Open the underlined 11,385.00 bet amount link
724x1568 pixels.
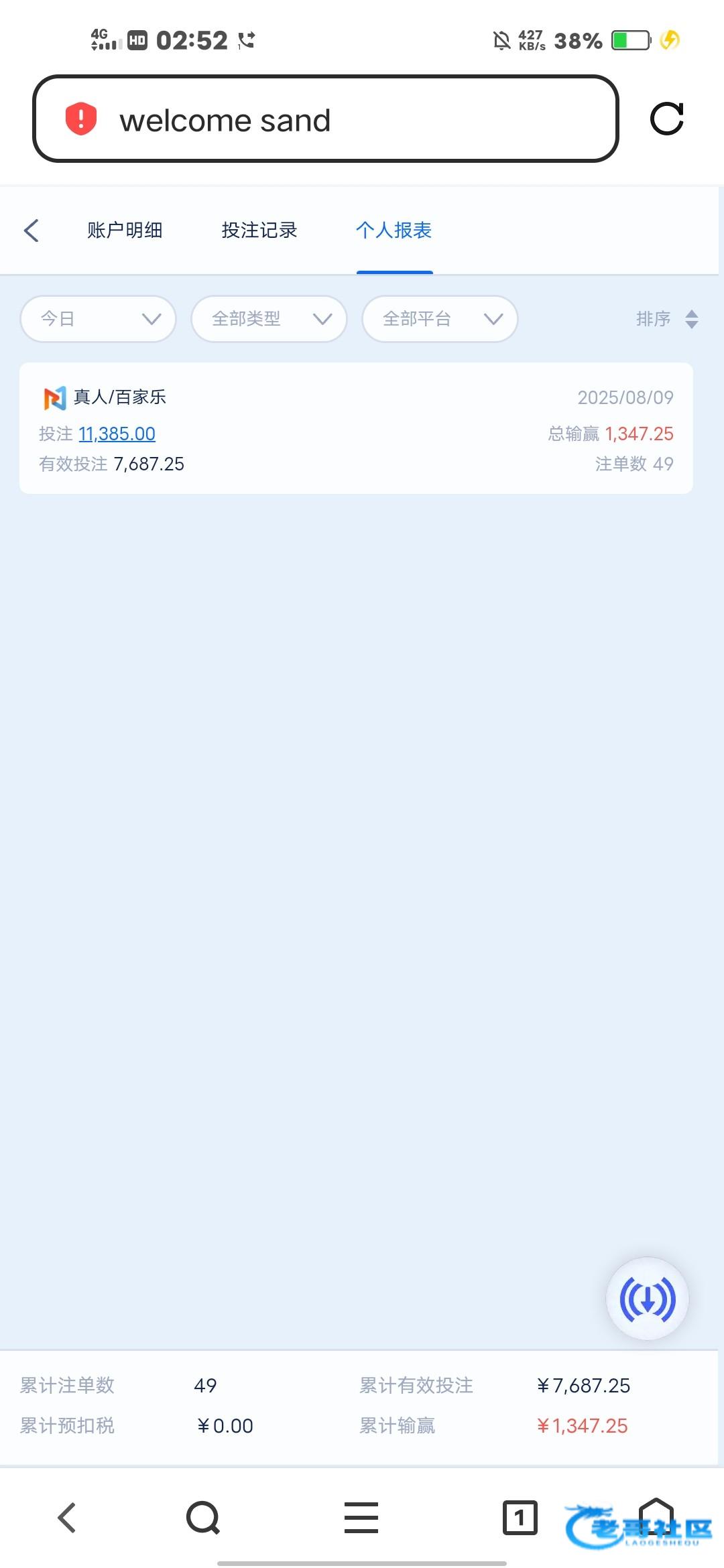coord(117,434)
